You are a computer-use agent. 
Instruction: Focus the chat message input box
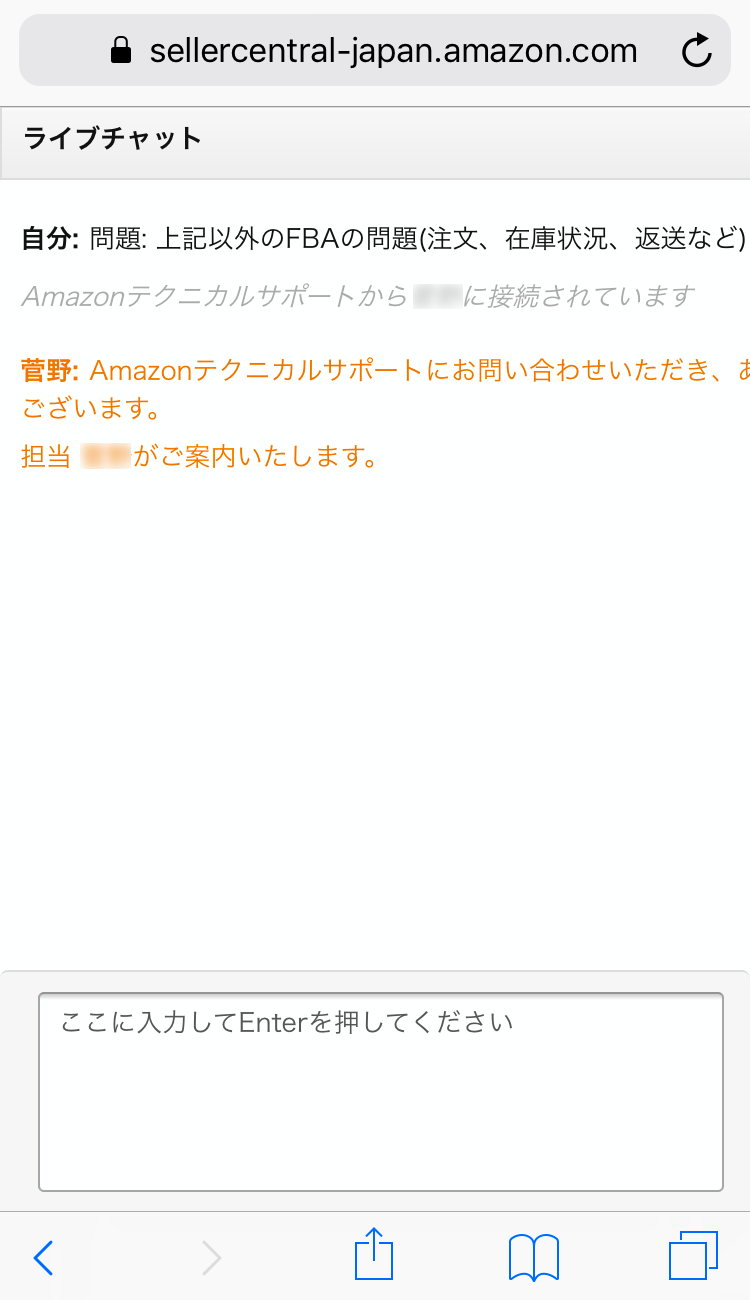click(380, 1091)
